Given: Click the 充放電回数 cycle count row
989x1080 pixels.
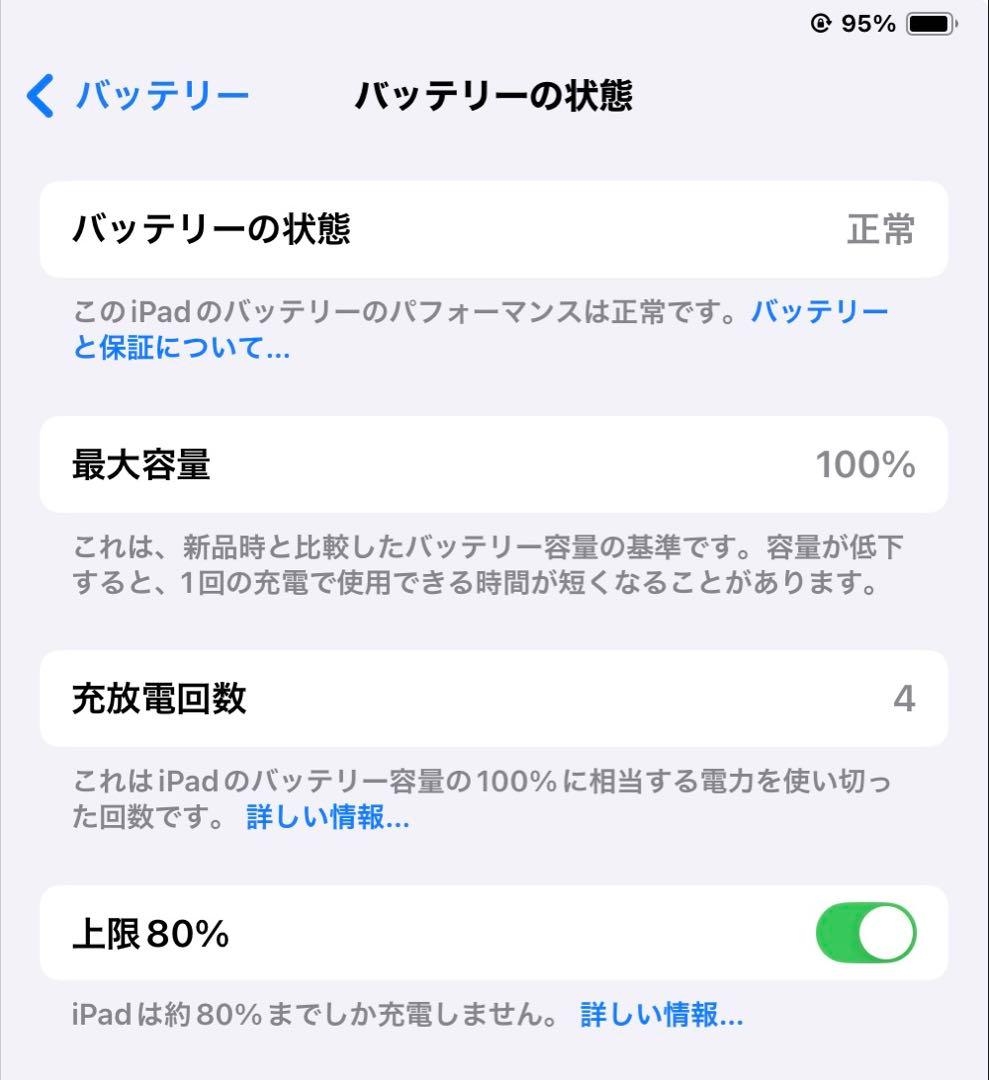Looking at the screenshot, I should tap(494, 698).
